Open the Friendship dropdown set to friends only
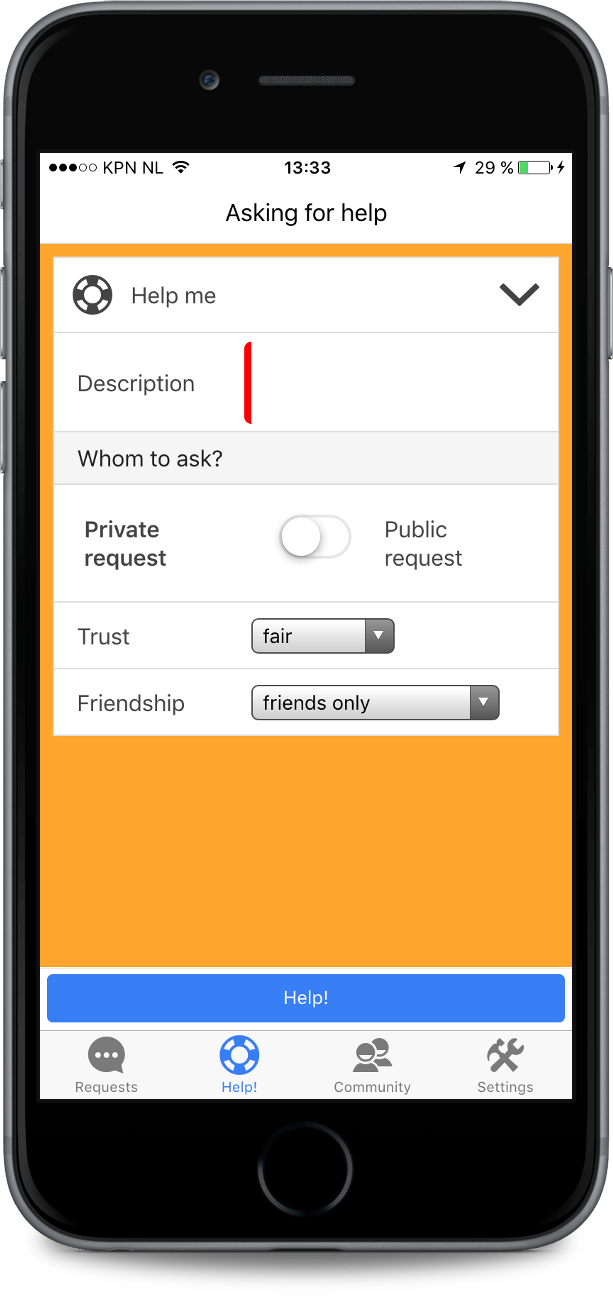613x1296 pixels. [x=375, y=703]
